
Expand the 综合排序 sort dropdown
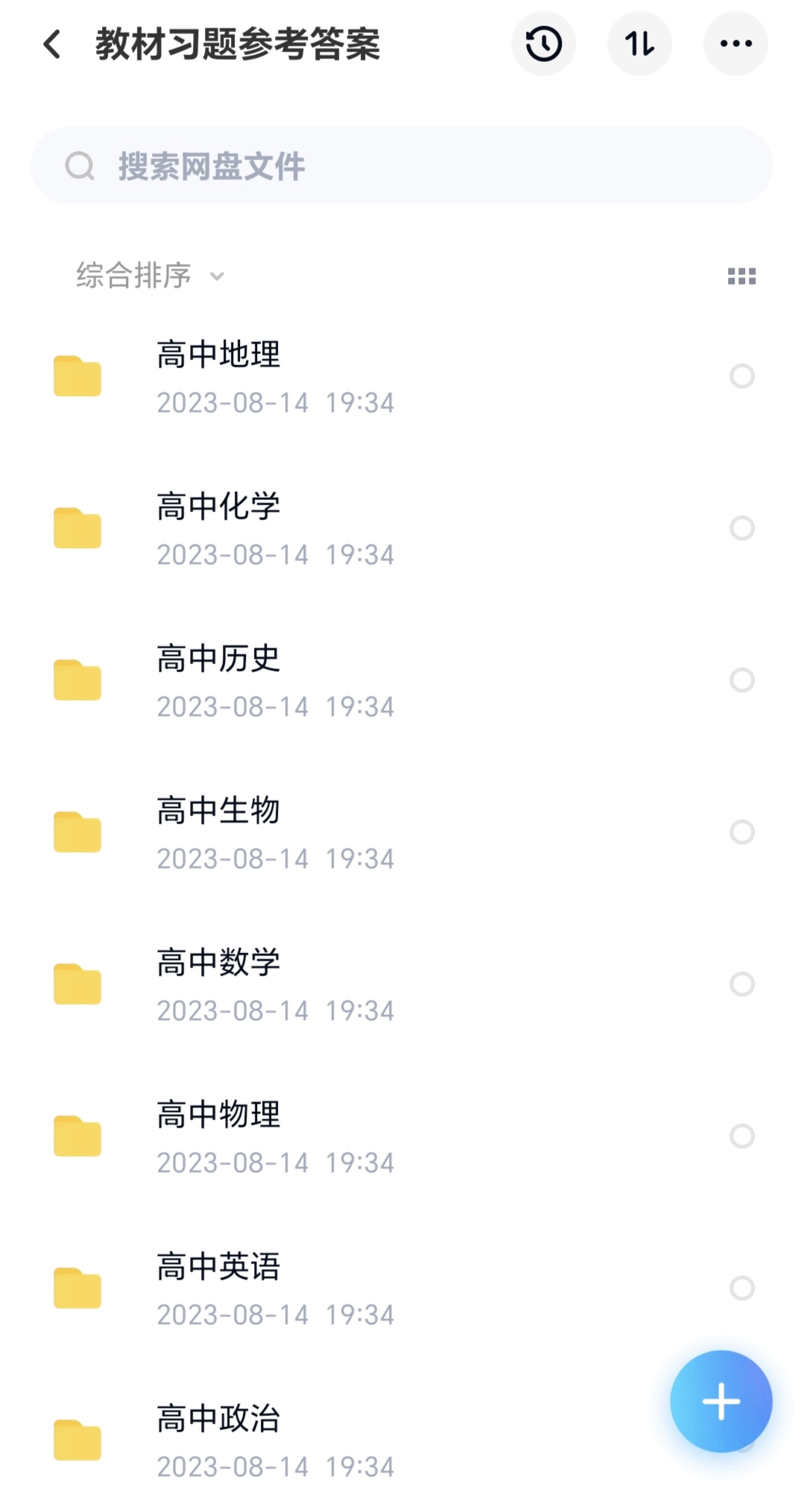coord(149,276)
